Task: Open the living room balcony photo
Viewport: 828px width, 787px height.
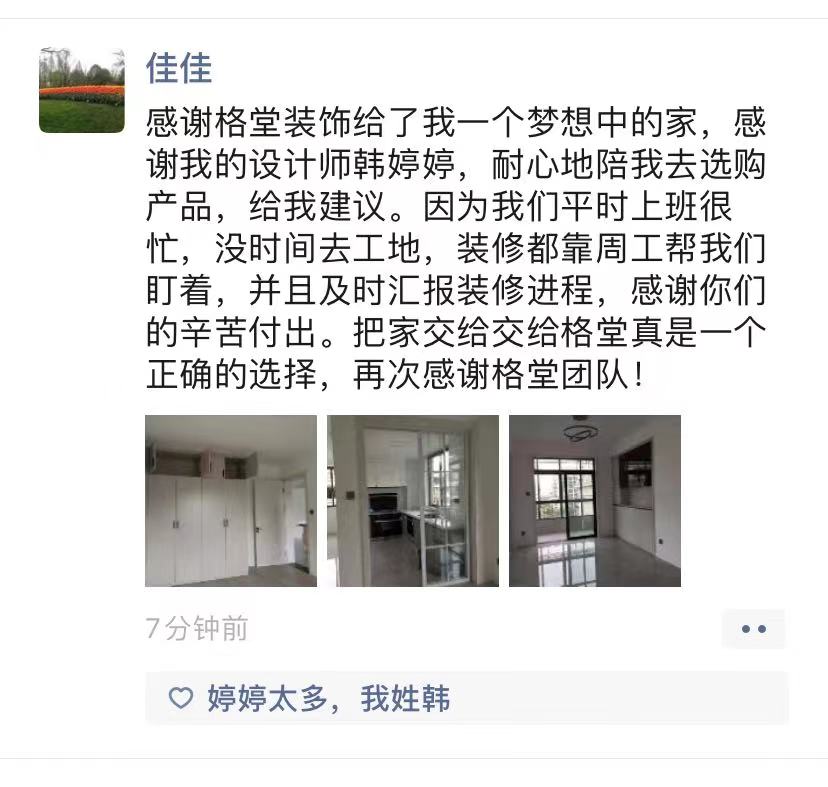Action: [595, 501]
